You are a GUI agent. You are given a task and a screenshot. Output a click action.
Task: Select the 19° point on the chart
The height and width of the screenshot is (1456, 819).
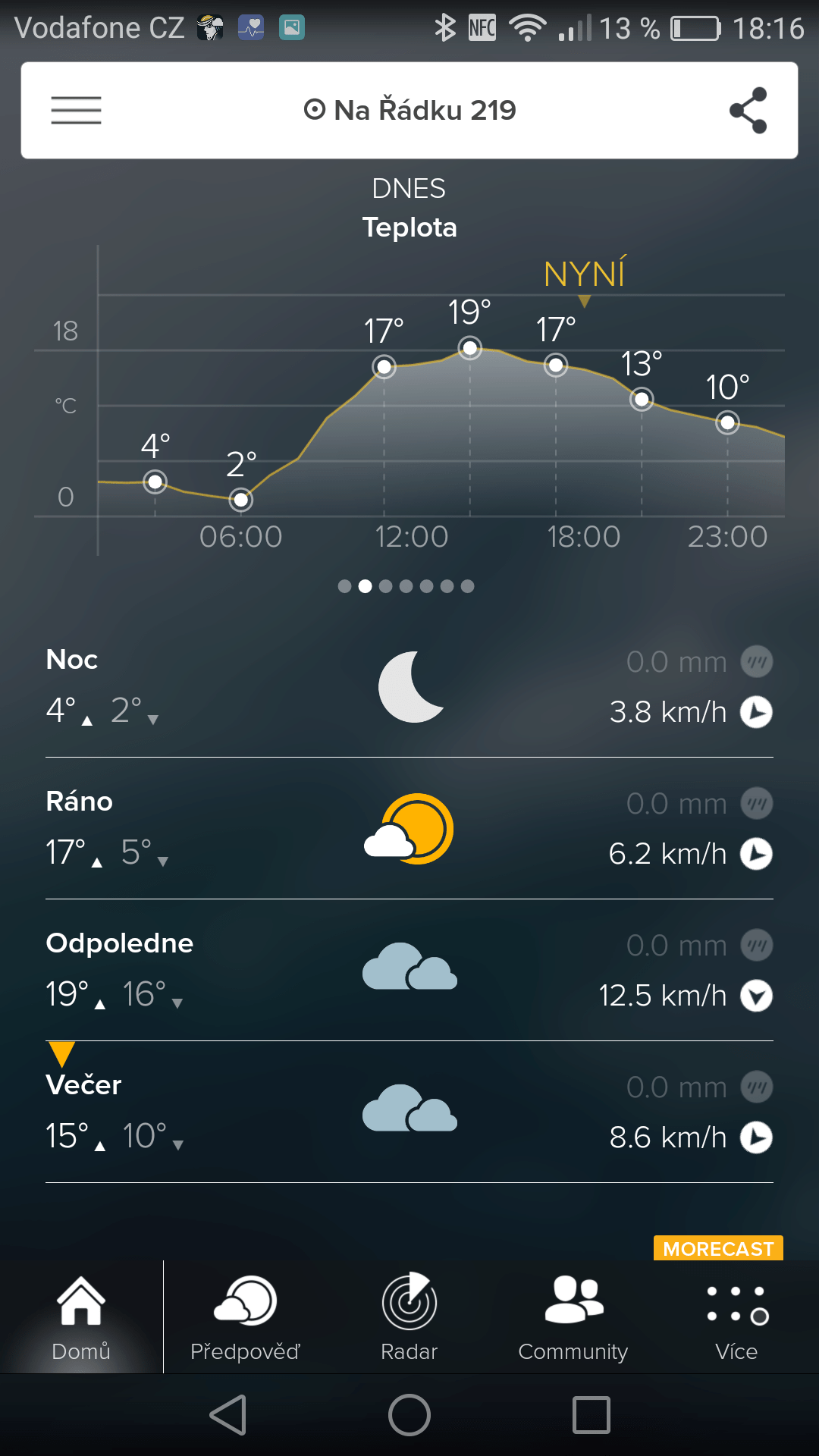tap(470, 348)
